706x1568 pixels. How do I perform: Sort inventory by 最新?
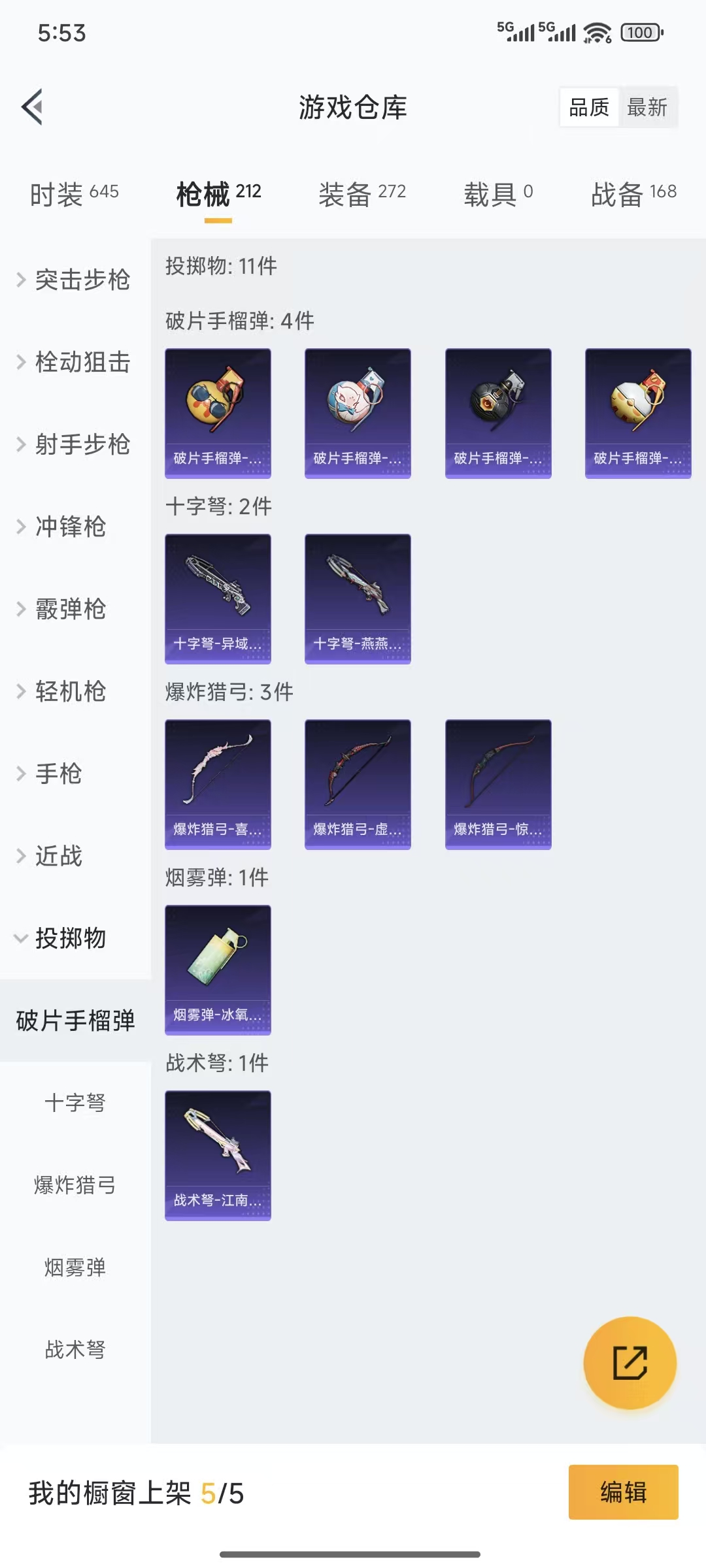coord(647,107)
